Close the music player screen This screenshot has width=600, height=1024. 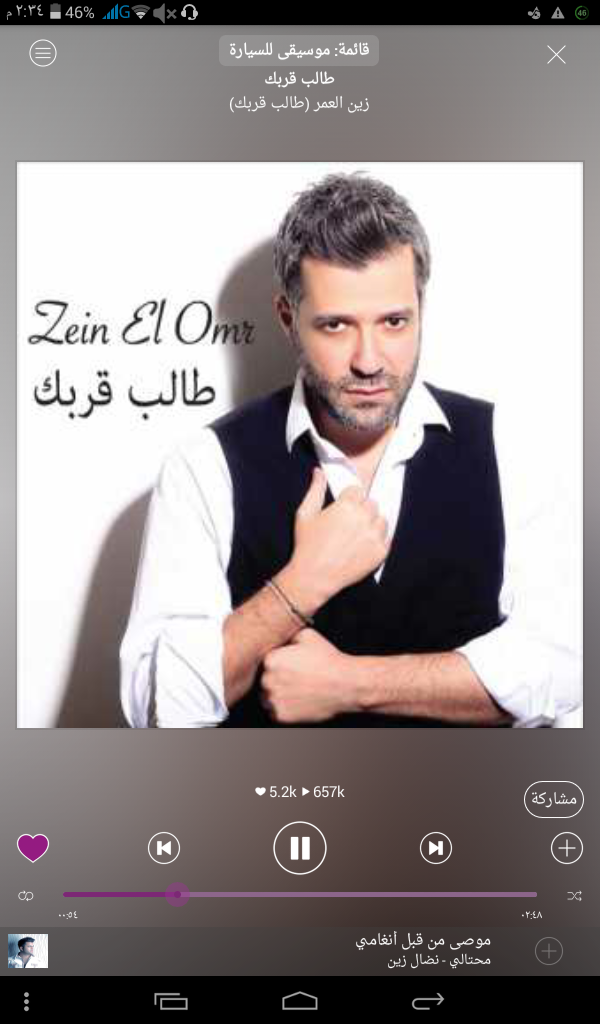(x=556, y=54)
